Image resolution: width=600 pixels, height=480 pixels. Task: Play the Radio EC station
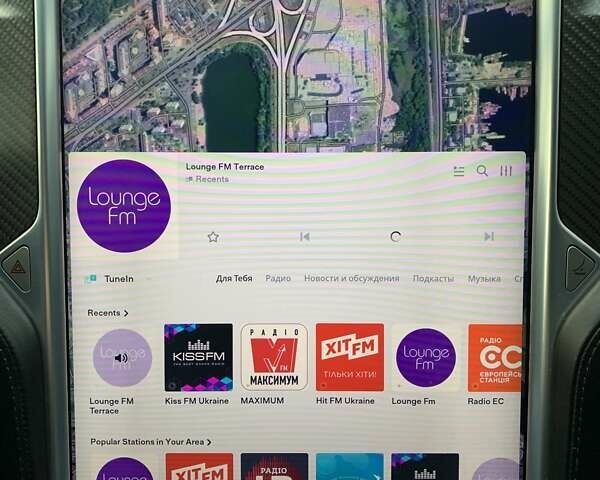click(494, 357)
